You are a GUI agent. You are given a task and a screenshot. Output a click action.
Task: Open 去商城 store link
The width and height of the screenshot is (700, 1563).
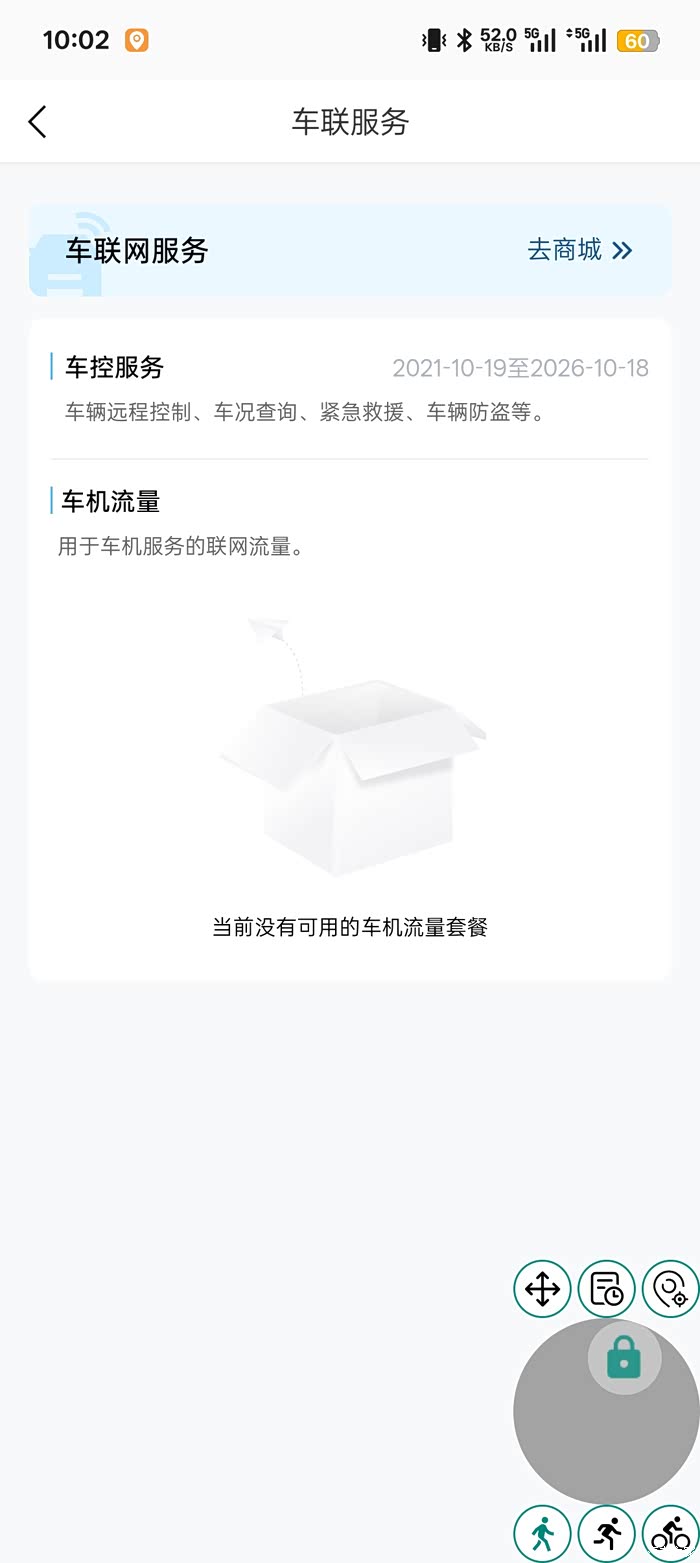(580, 250)
